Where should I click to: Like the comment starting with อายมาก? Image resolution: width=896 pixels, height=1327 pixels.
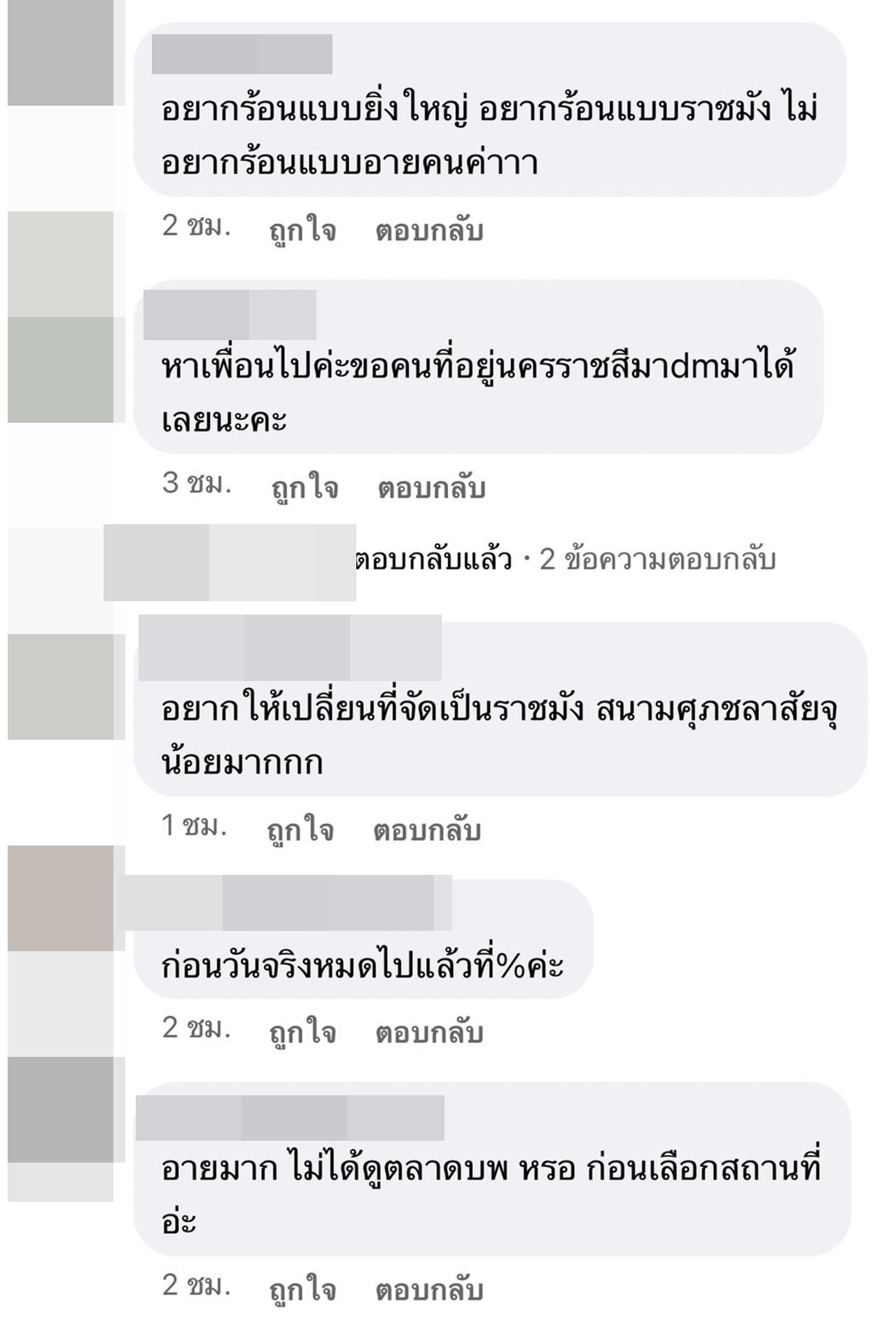coord(302,1289)
